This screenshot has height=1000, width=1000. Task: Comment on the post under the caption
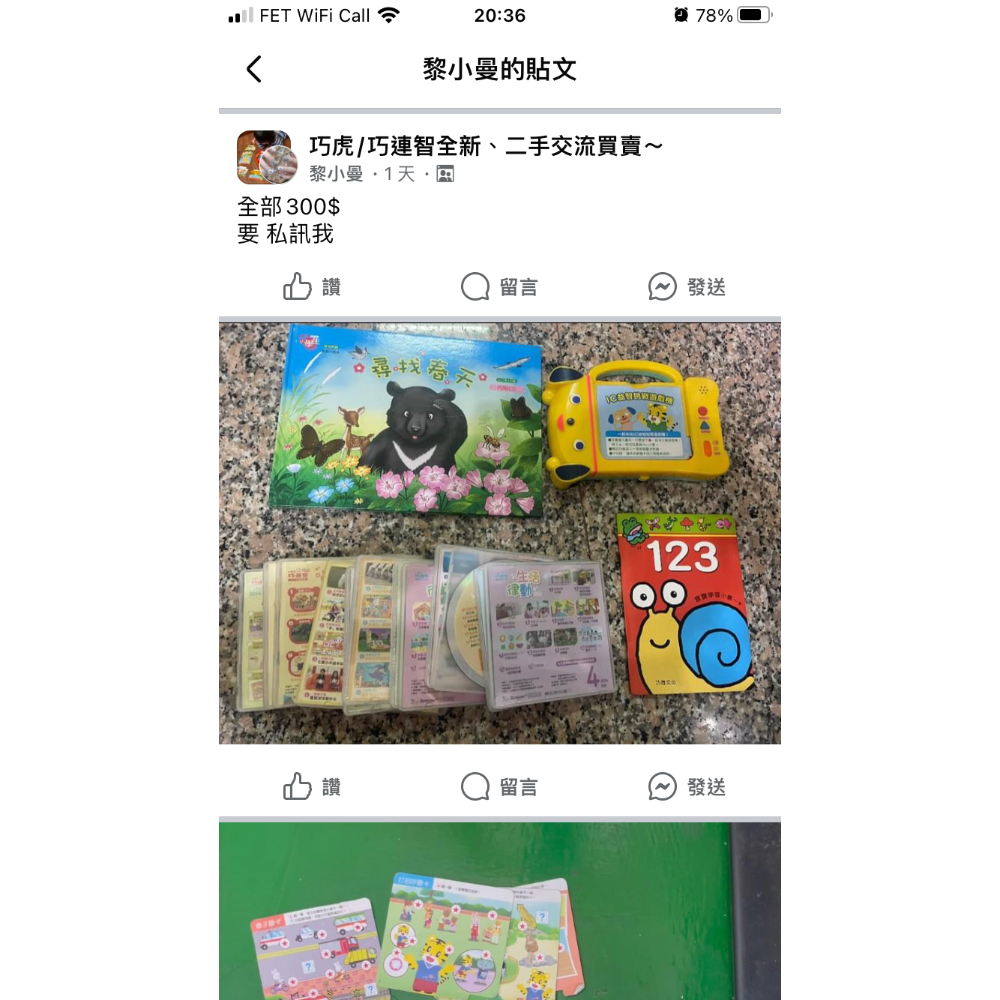[499, 287]
